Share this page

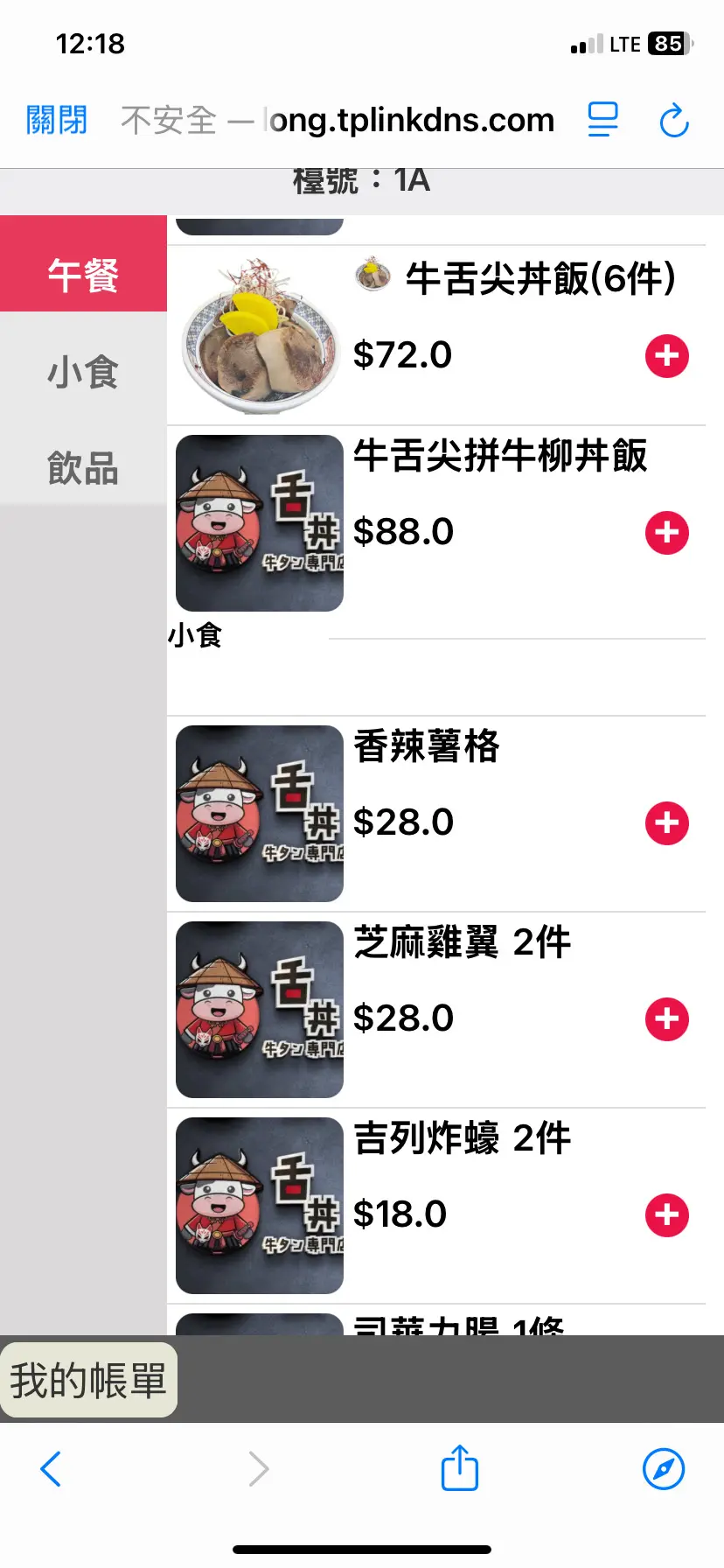[460, 1468]
